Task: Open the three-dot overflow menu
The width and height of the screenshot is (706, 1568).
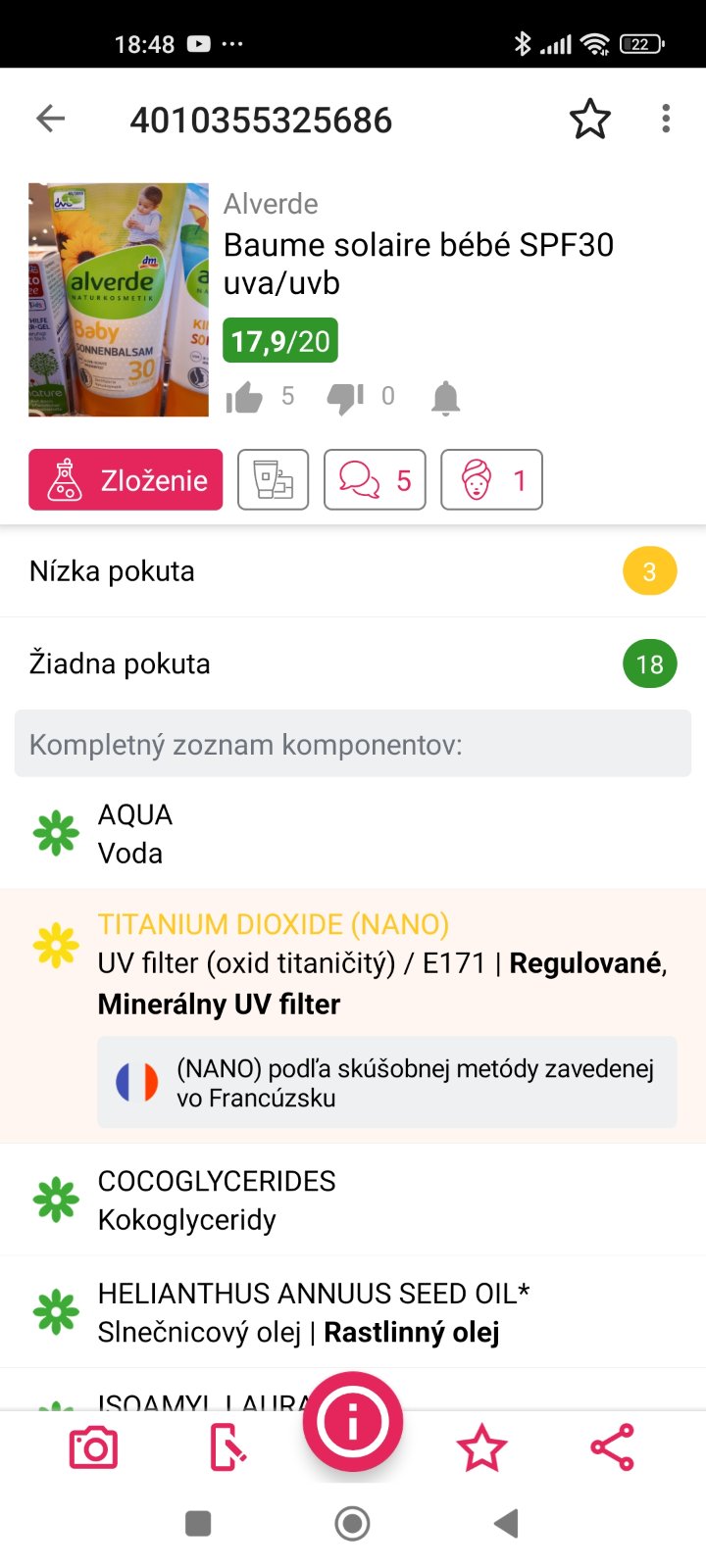Action: pos(666,120)
